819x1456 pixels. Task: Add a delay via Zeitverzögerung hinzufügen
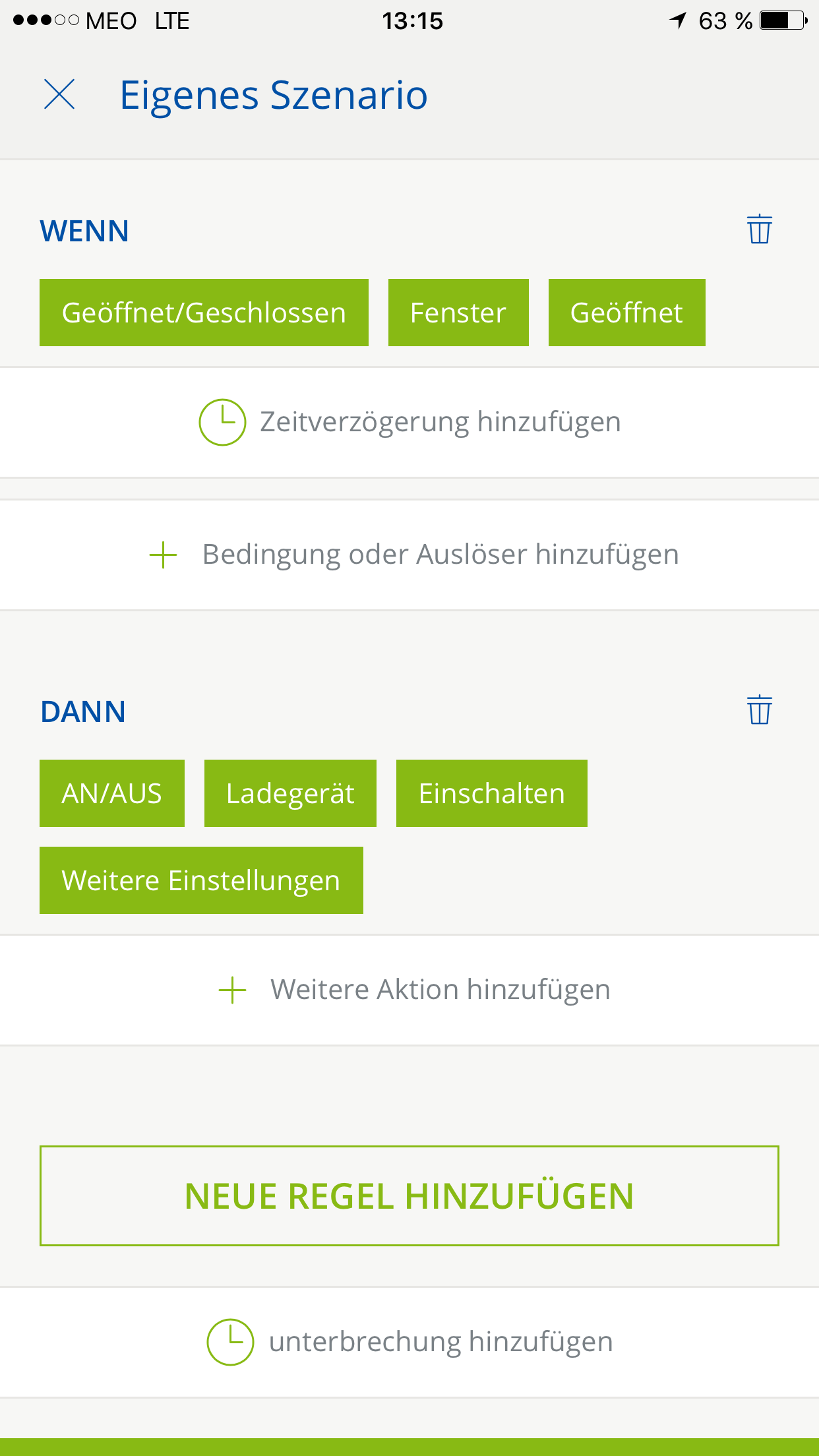point(409,422)
